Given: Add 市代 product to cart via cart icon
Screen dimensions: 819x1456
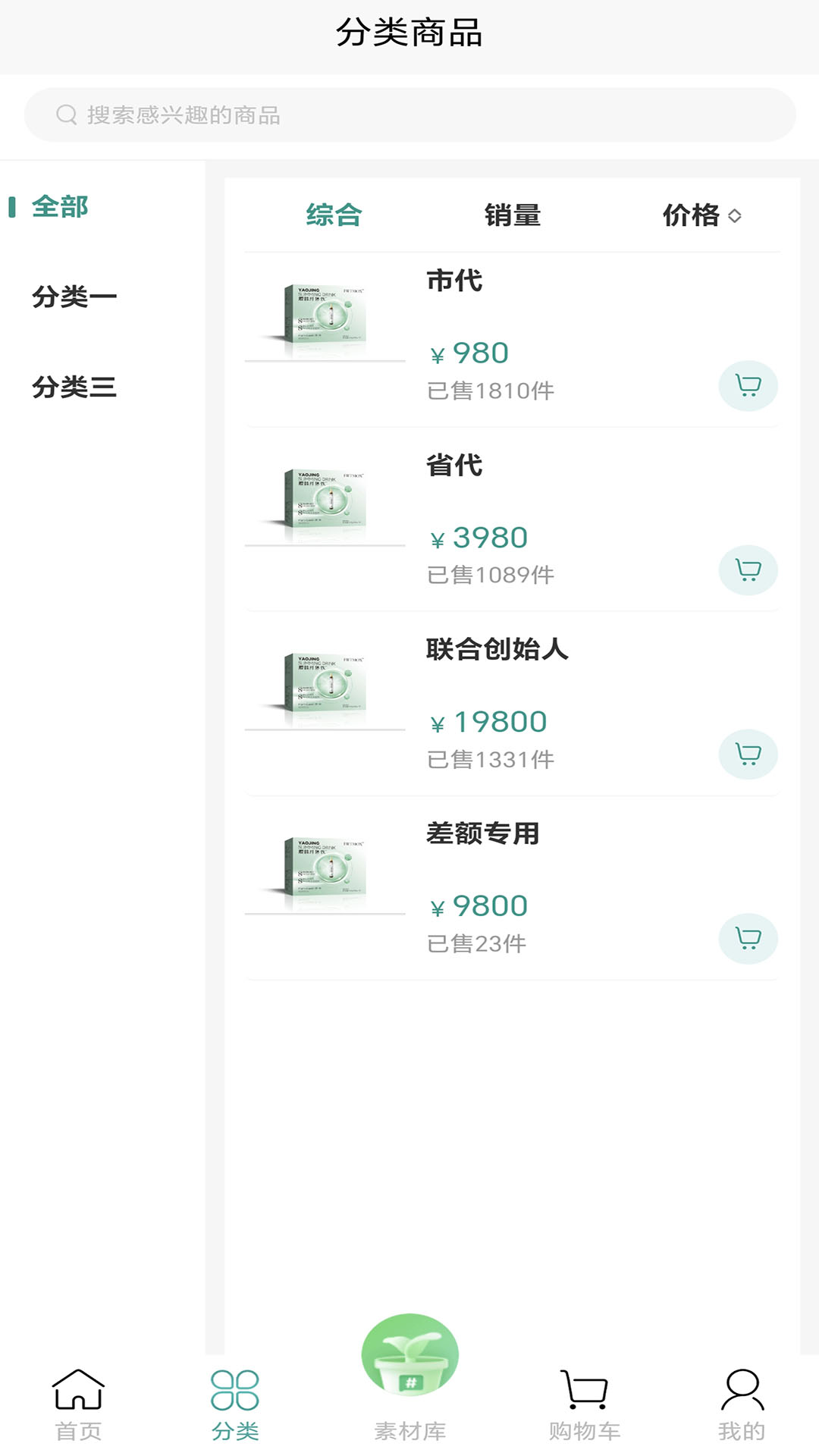Looking at the screenshot, I should pyautogui.click(x=748, y=385).
